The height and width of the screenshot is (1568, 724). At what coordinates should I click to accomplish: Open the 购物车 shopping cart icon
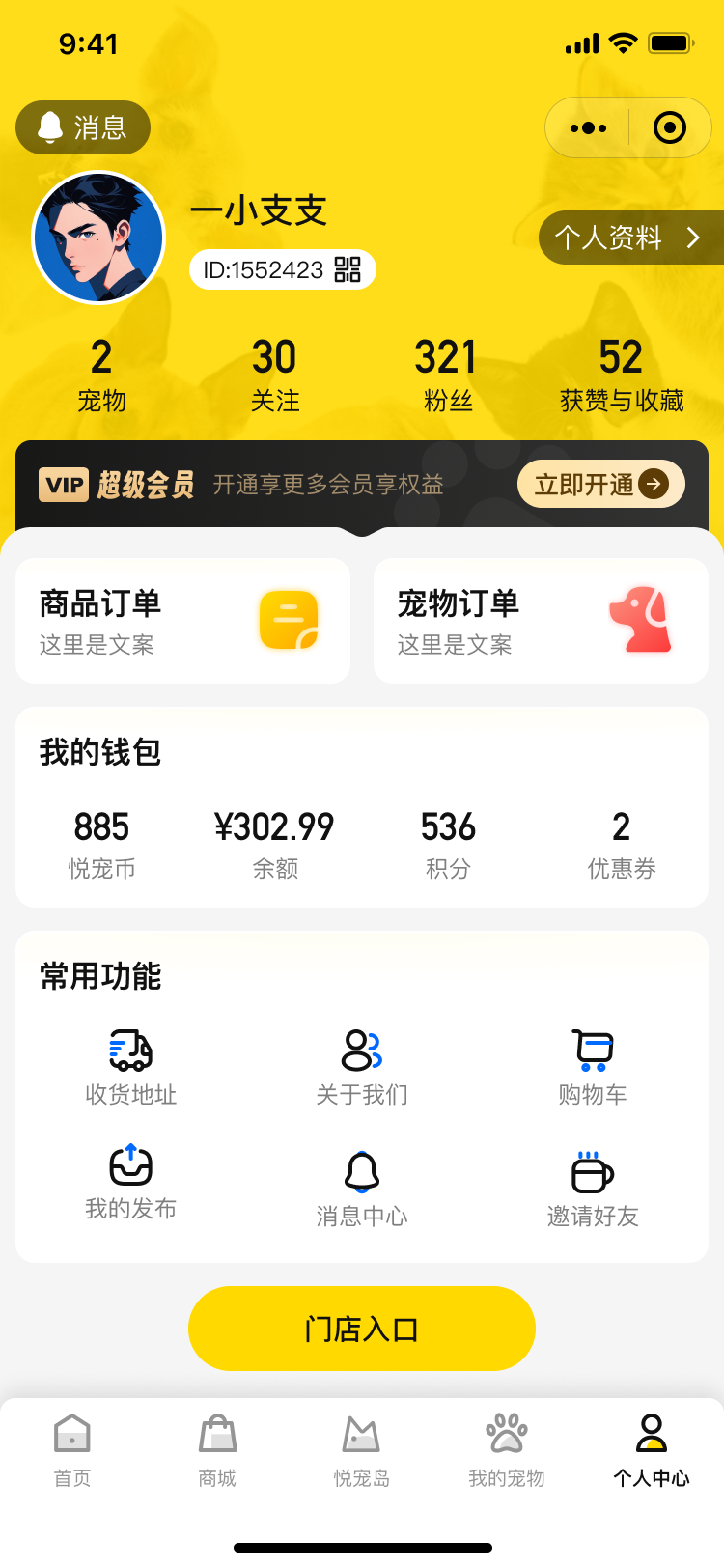pos(592,1048)
